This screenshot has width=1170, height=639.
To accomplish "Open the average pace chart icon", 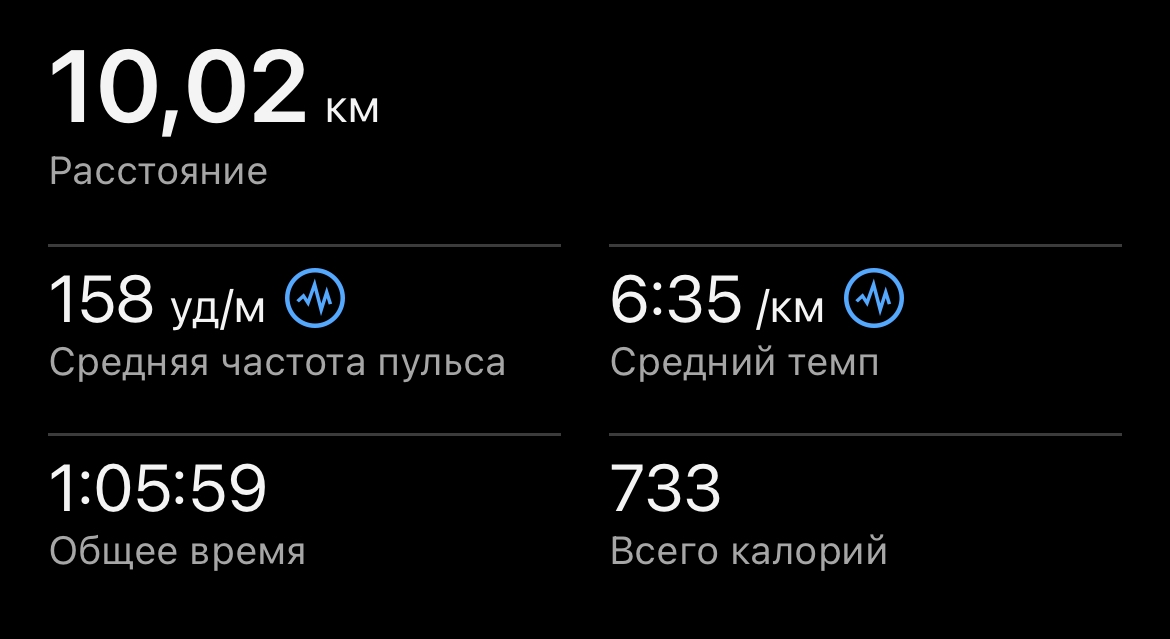I will pyautogui.click(x=875, y=299).
